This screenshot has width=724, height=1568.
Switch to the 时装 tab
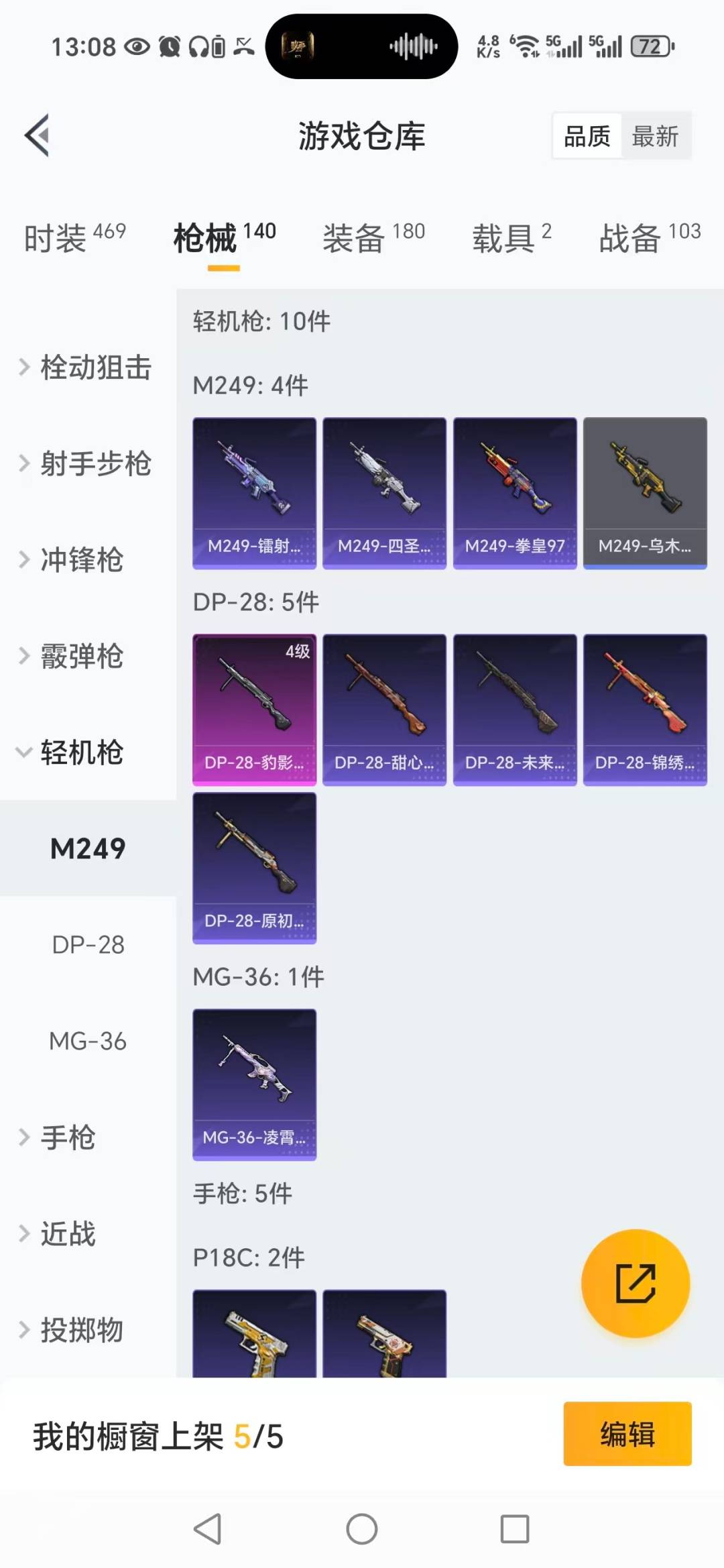tap(74, 238)
